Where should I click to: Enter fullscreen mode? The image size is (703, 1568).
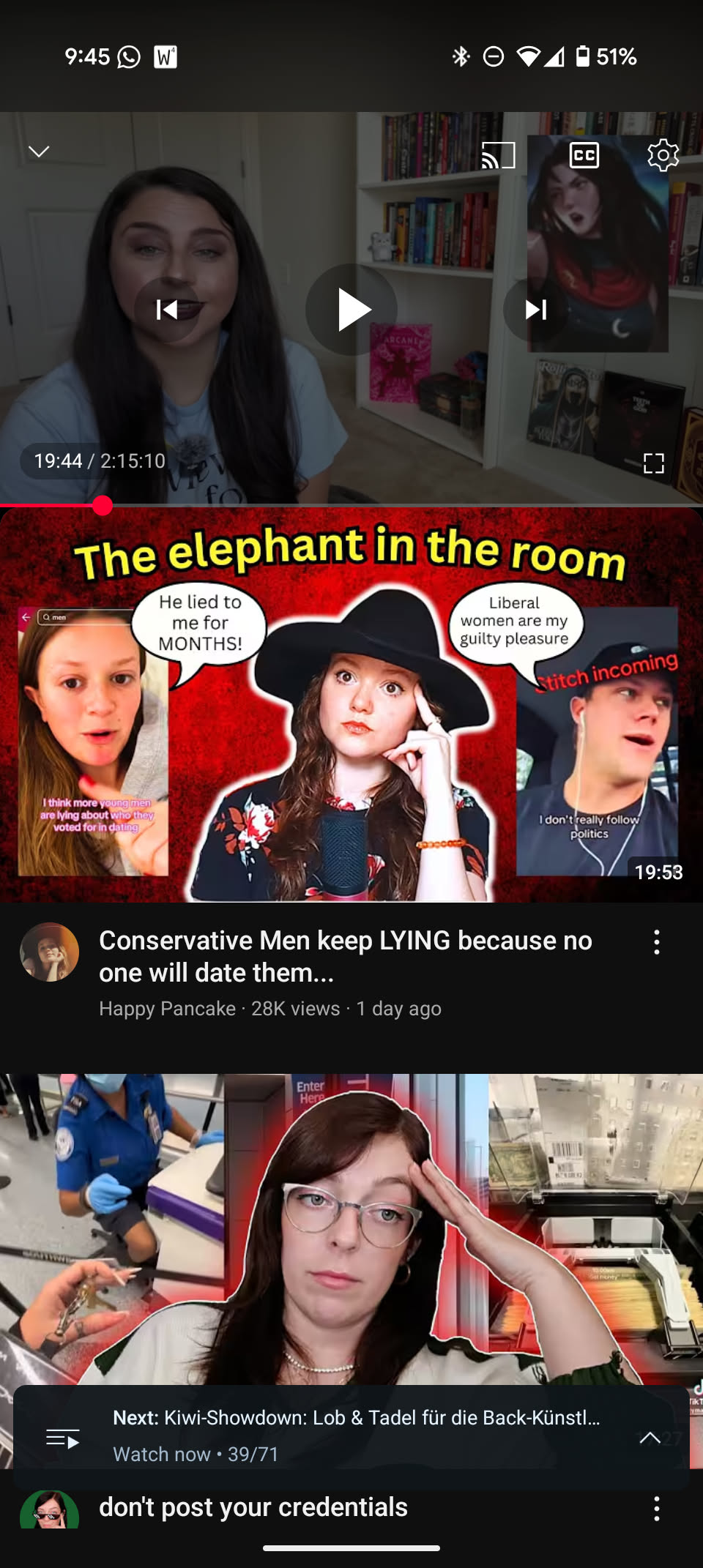tap(653, 463)
